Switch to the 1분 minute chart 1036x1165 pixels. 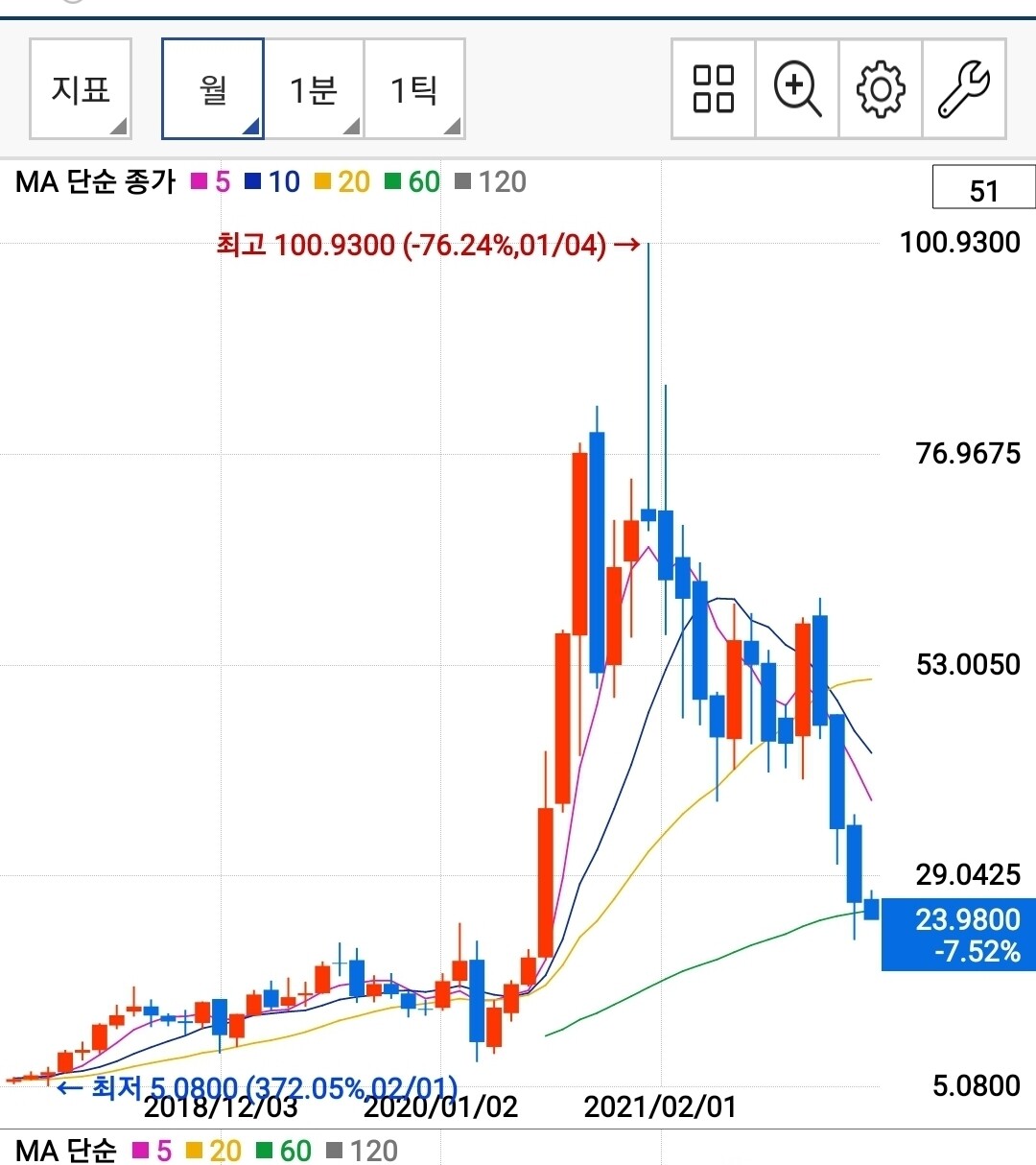(x=314, y=89)
